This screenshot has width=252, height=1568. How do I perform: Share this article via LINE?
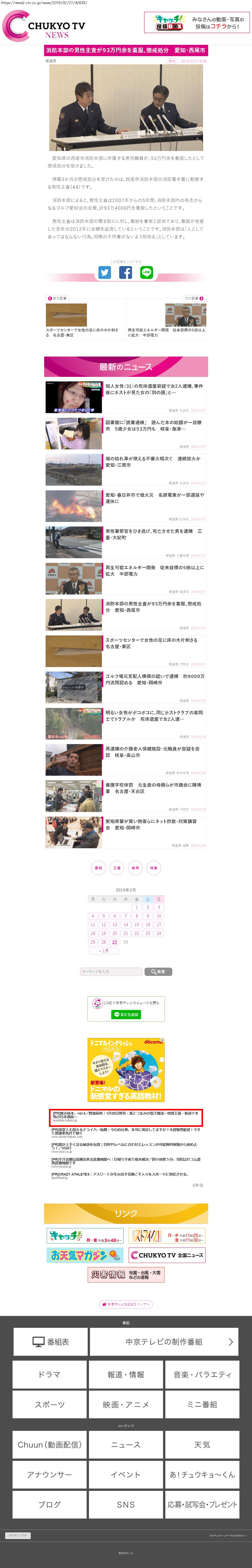coord(147,273)
